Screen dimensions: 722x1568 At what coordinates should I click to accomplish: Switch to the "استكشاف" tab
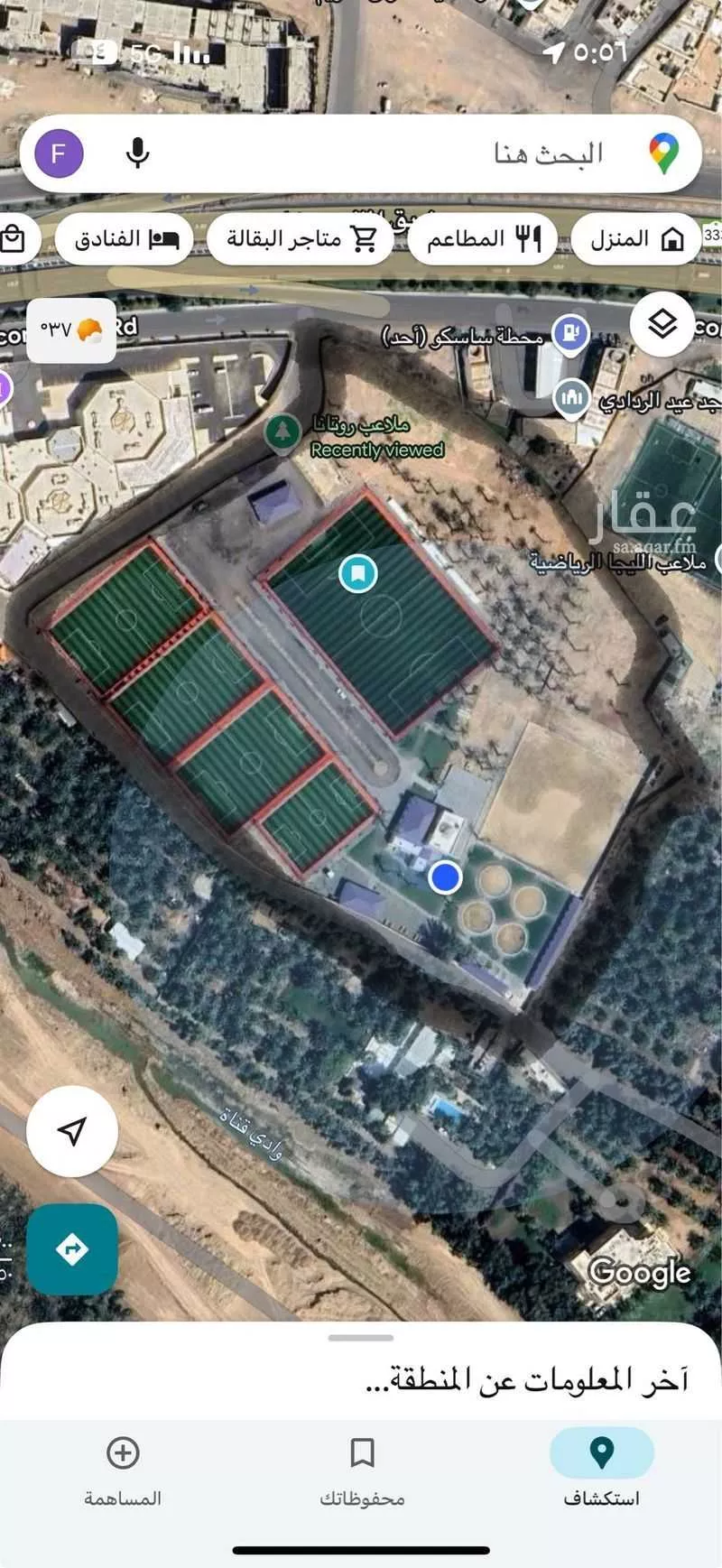[601, 1469]
